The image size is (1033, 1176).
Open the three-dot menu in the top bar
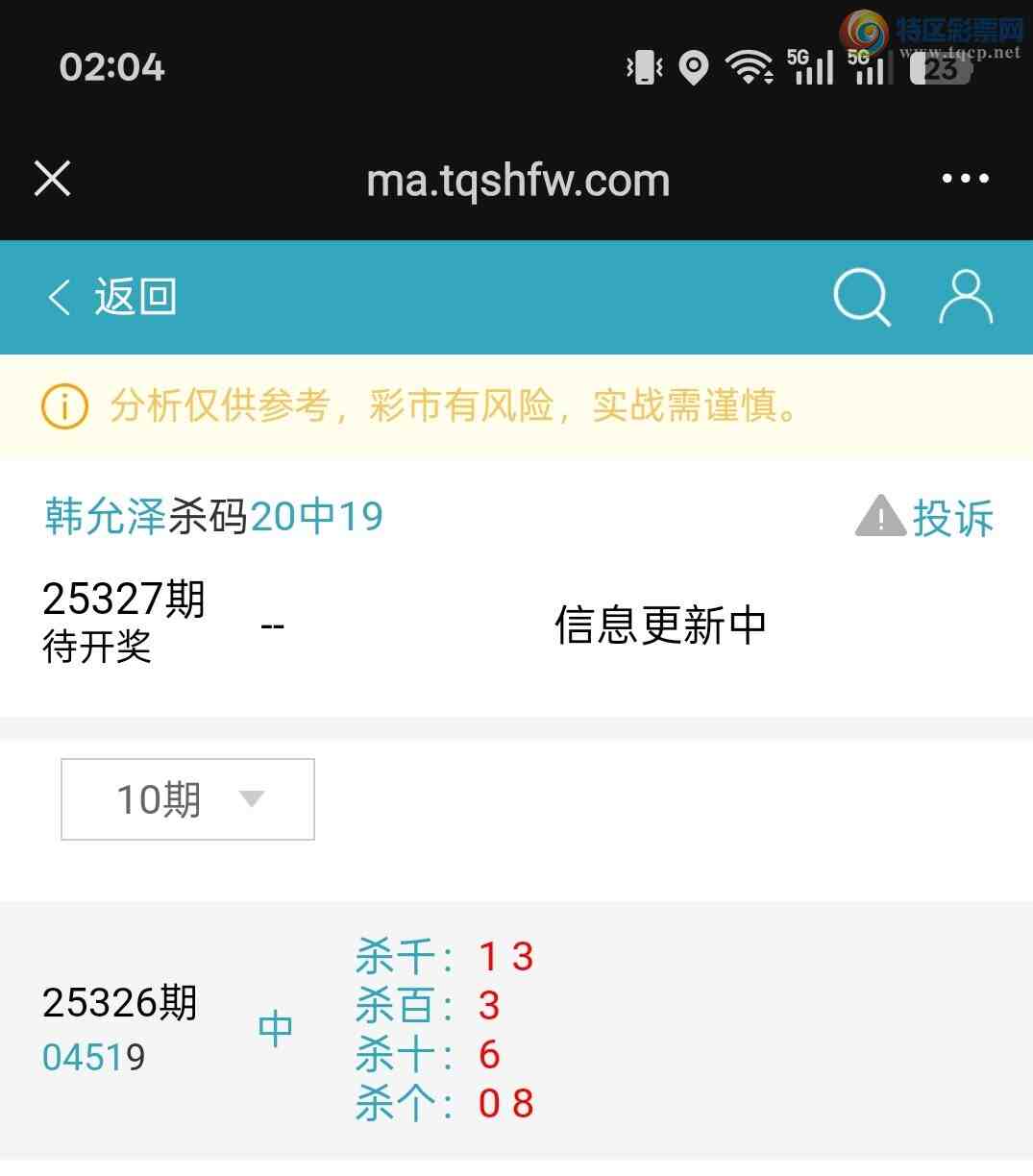965,179
